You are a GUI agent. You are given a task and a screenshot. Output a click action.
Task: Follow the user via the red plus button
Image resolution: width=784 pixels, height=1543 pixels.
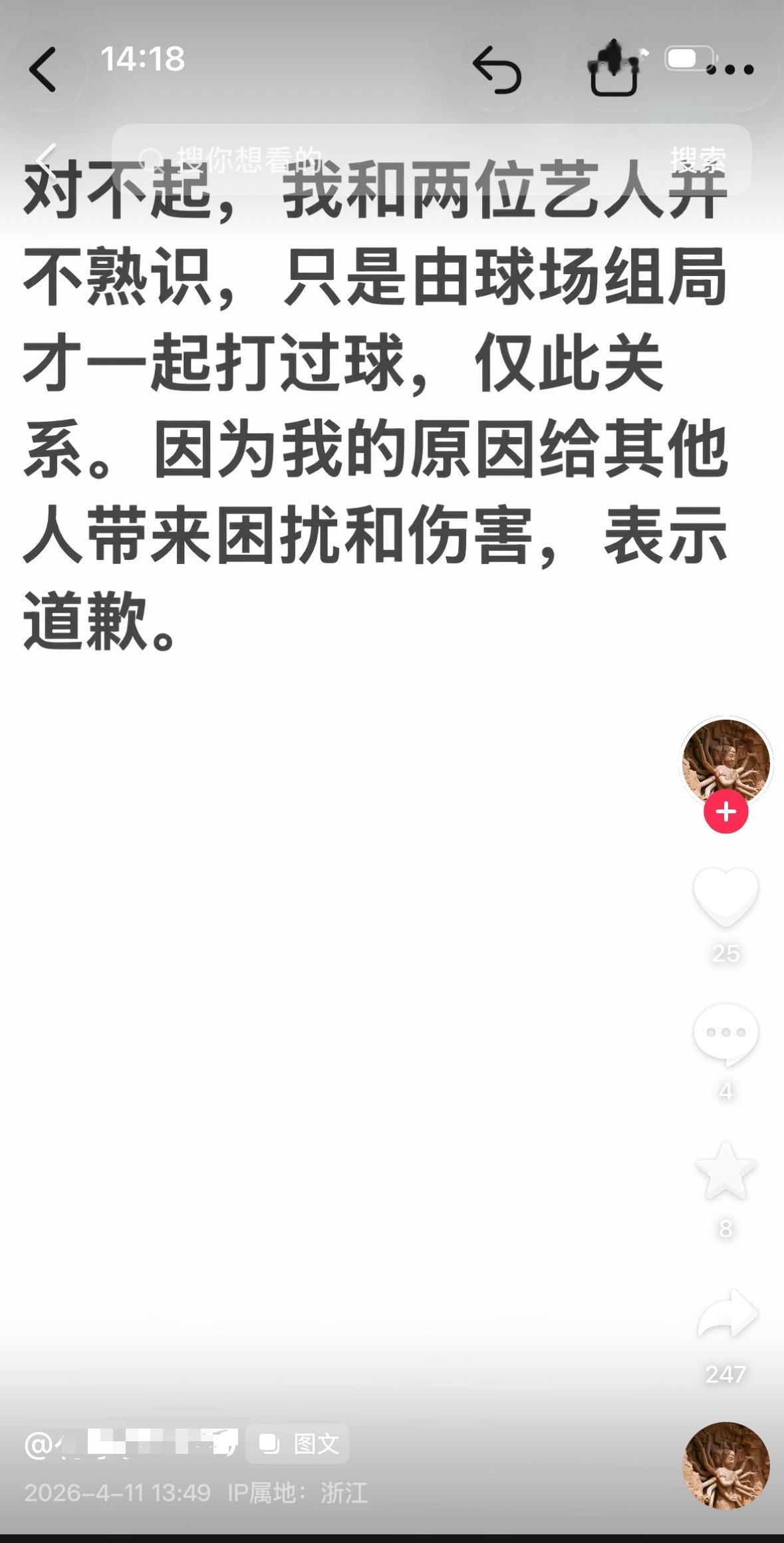tap(726, 810)
